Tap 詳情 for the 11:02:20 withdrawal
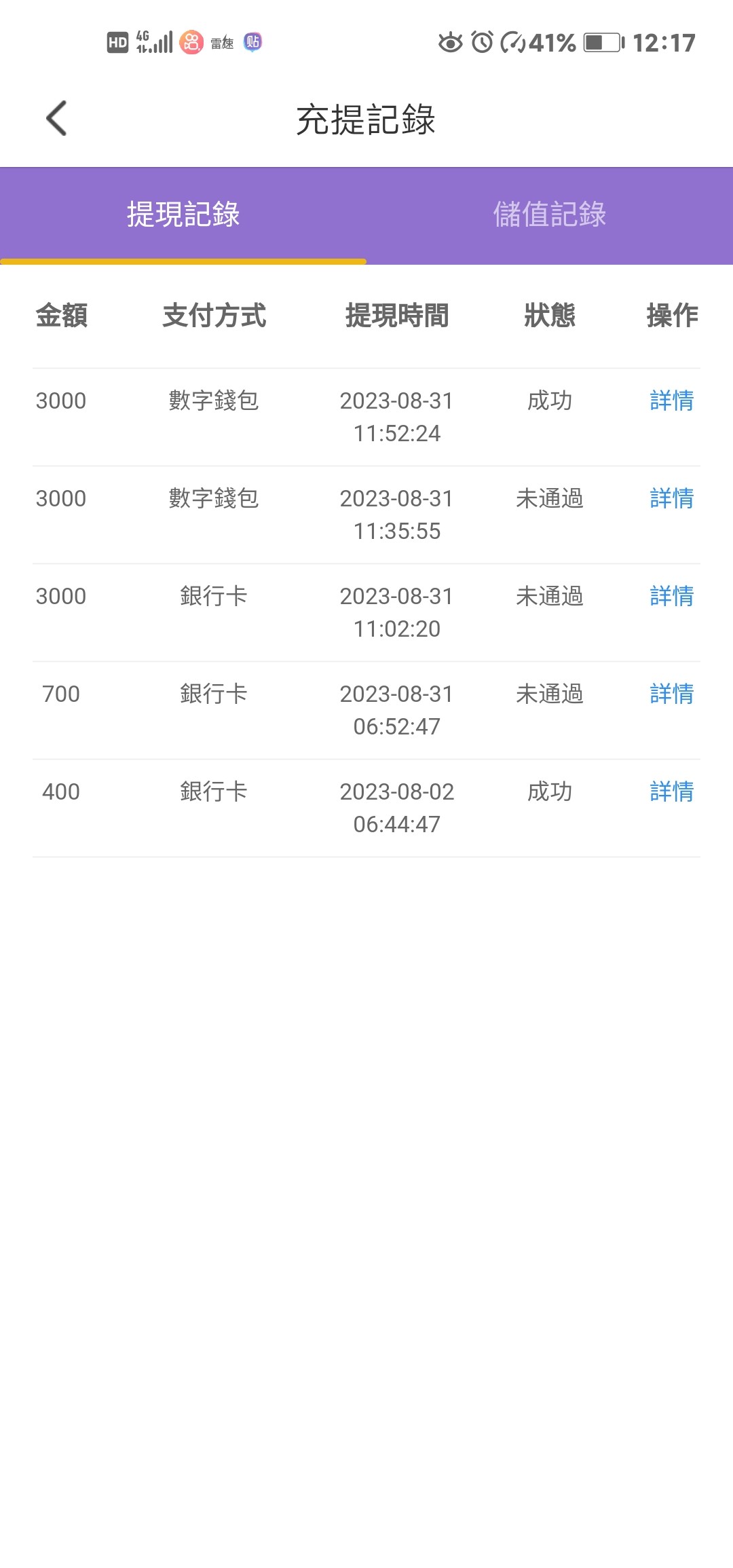Viewport: 733px width, 1568px height. pyautogui.click(x=671, y=596)
